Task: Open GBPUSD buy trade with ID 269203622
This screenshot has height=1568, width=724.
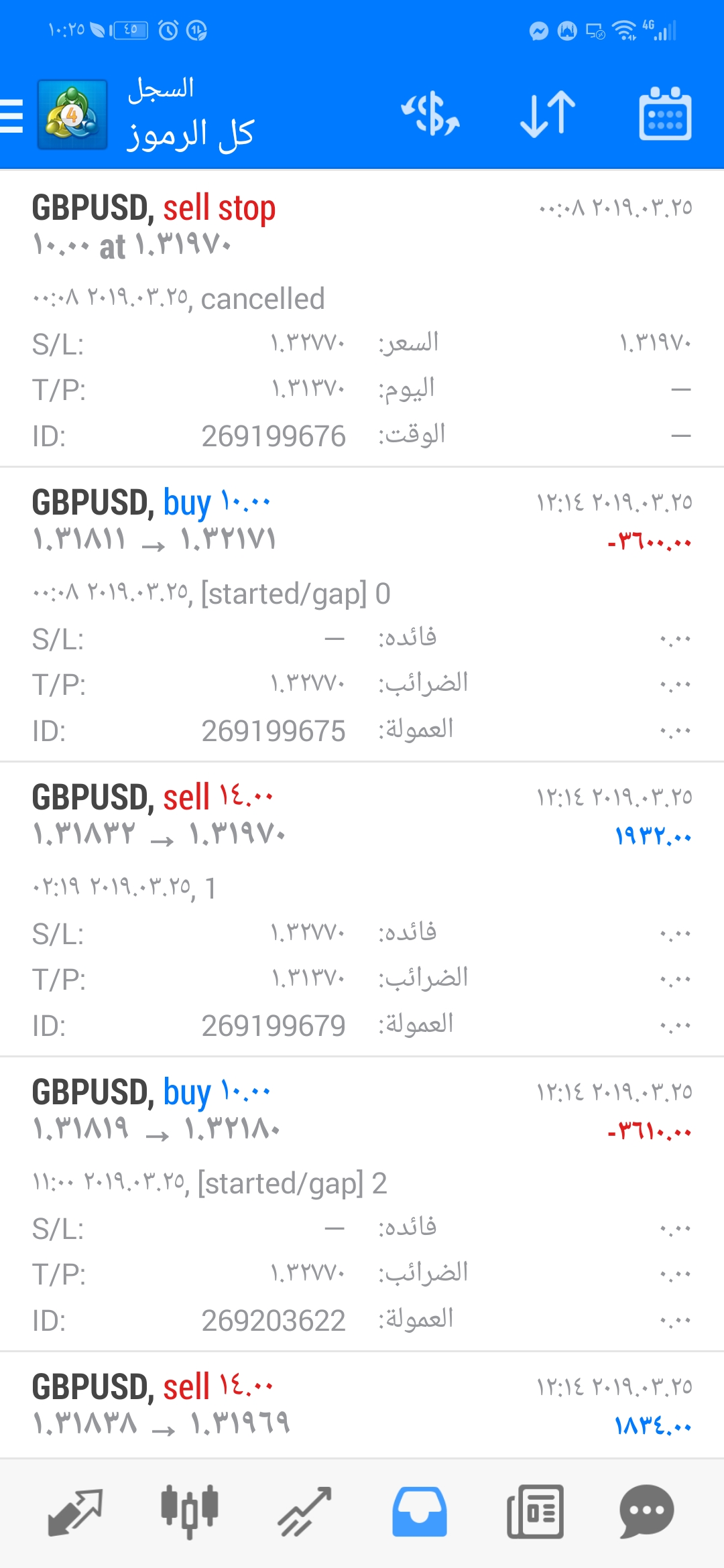Action: click(362, 1203)
